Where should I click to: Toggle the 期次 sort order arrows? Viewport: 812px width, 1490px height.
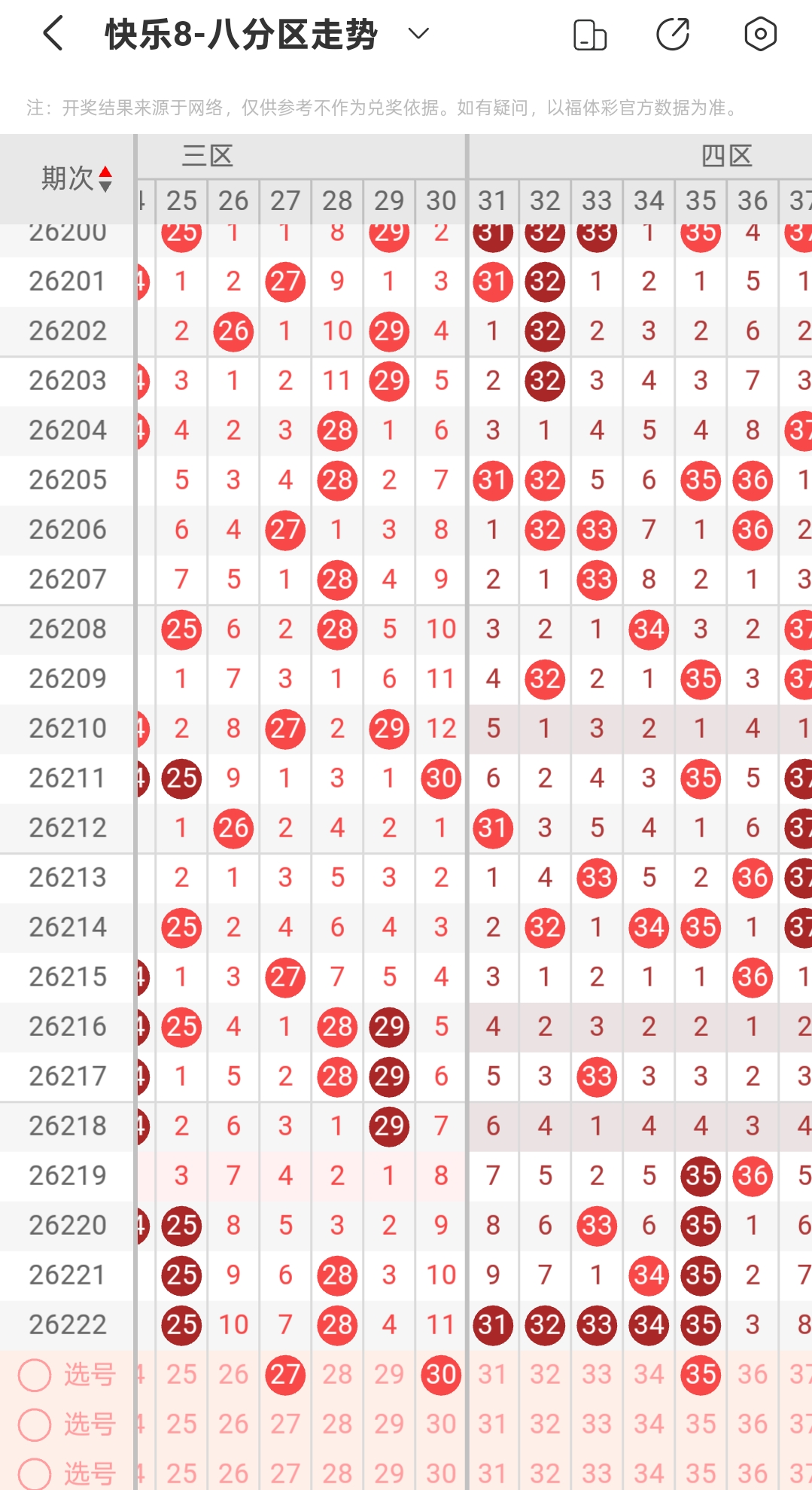coord(105,178)
